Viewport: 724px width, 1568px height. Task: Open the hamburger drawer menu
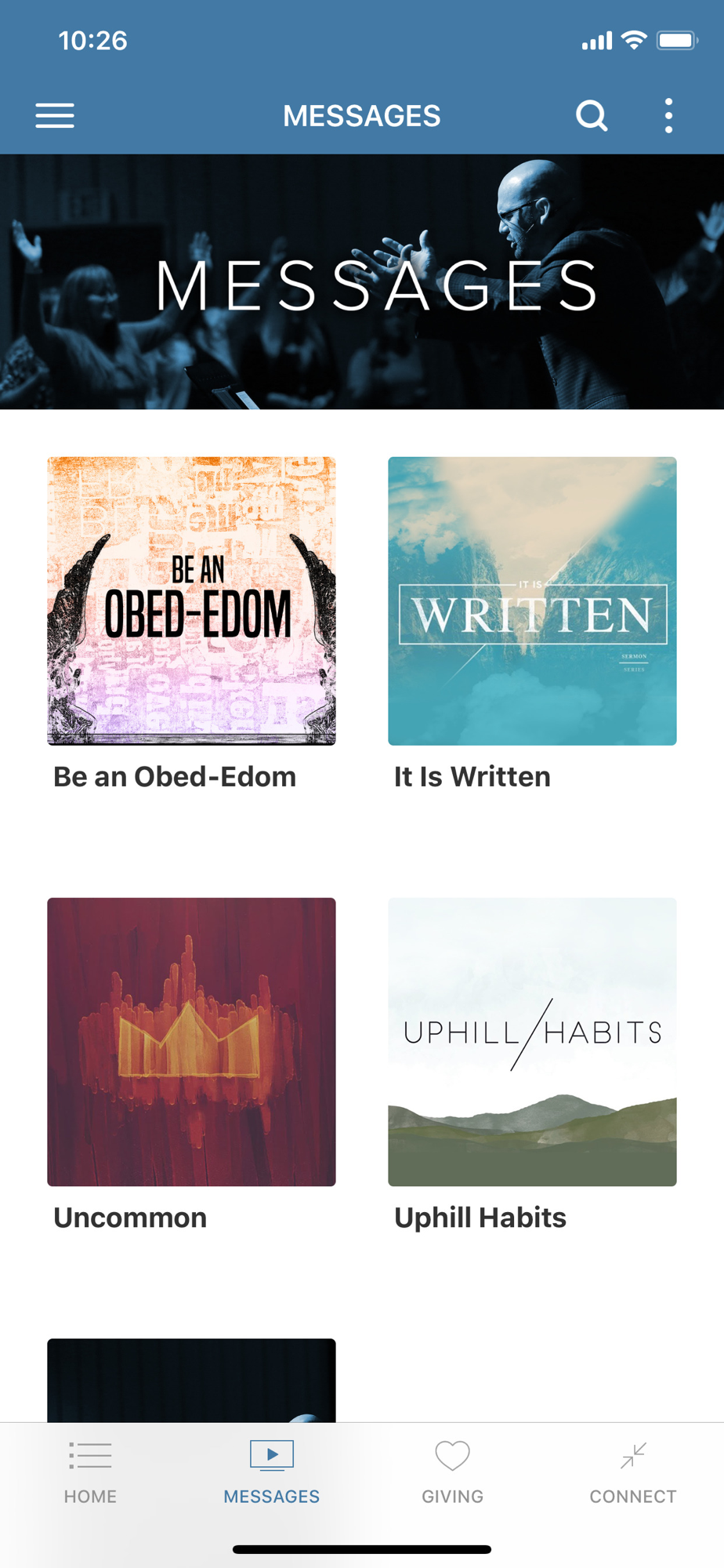pyautogui.click(x=55, y=116)
